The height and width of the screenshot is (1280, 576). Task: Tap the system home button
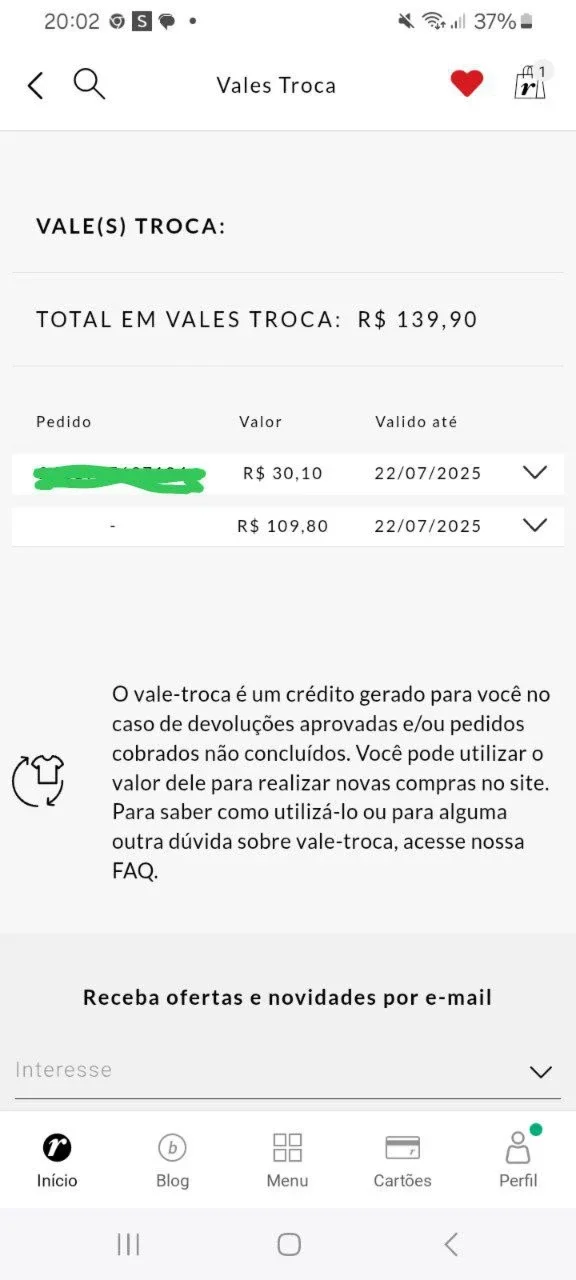(289, 1244)
